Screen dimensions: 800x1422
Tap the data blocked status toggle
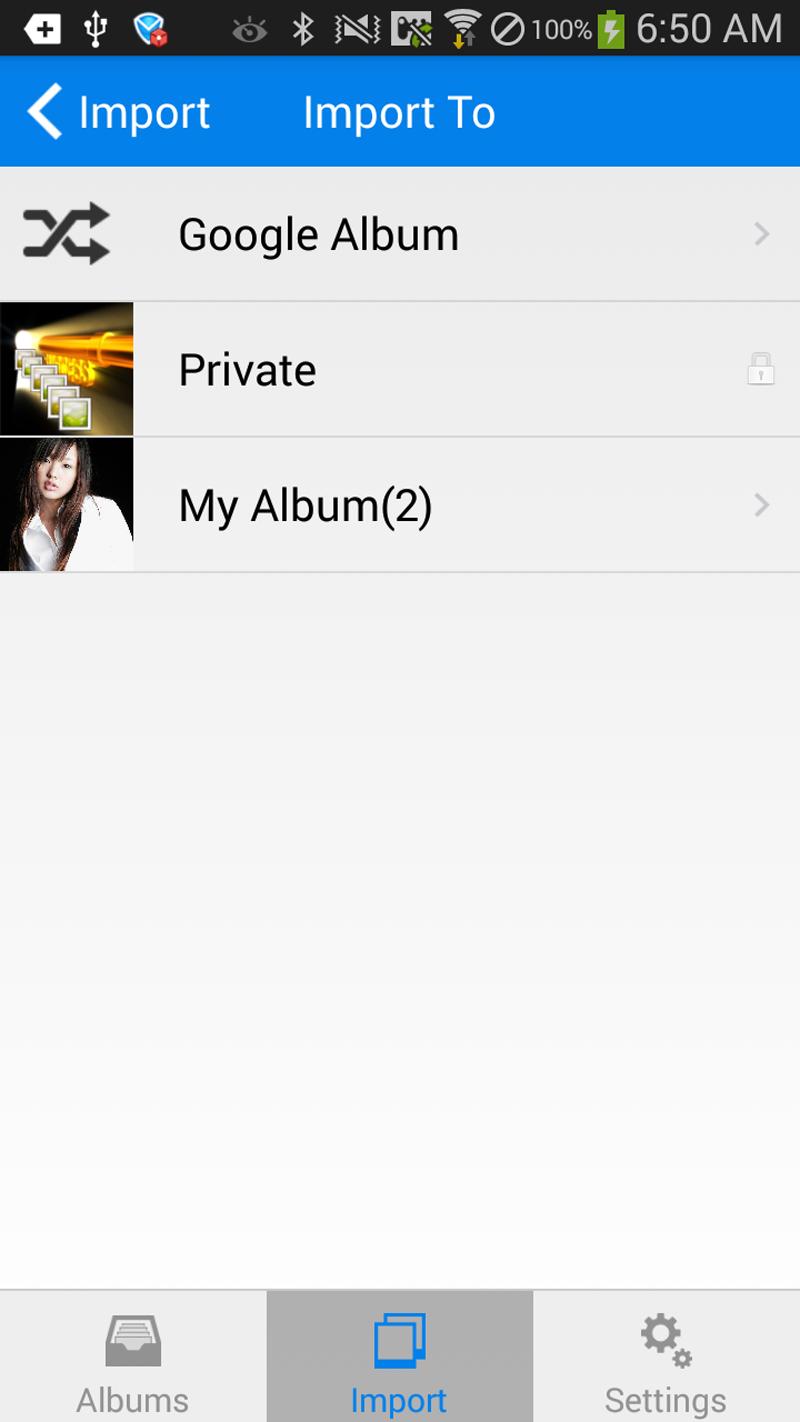(x=508, y=28)
